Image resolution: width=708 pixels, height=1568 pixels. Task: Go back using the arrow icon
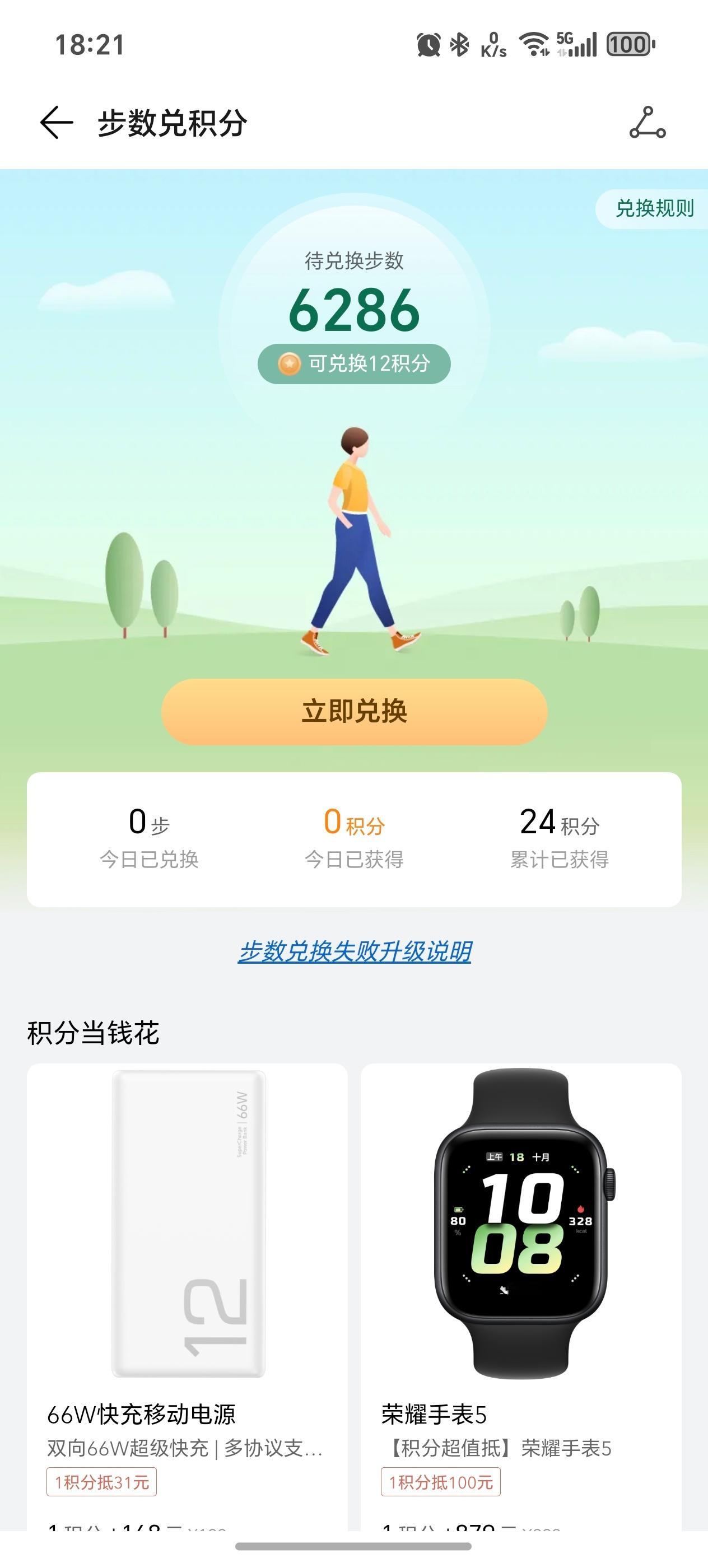click(x=56, y=122)
